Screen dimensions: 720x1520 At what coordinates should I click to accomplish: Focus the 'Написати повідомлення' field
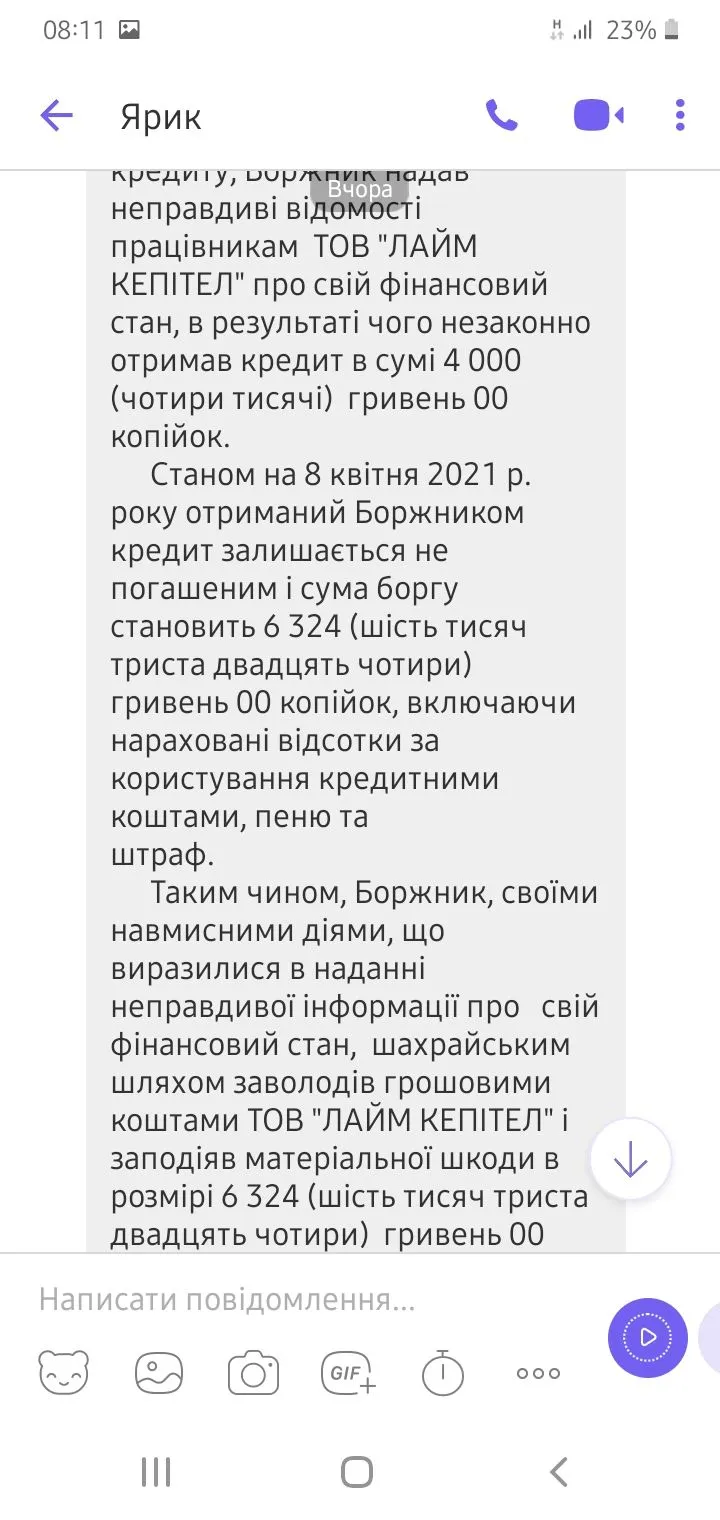[300, 1300]
